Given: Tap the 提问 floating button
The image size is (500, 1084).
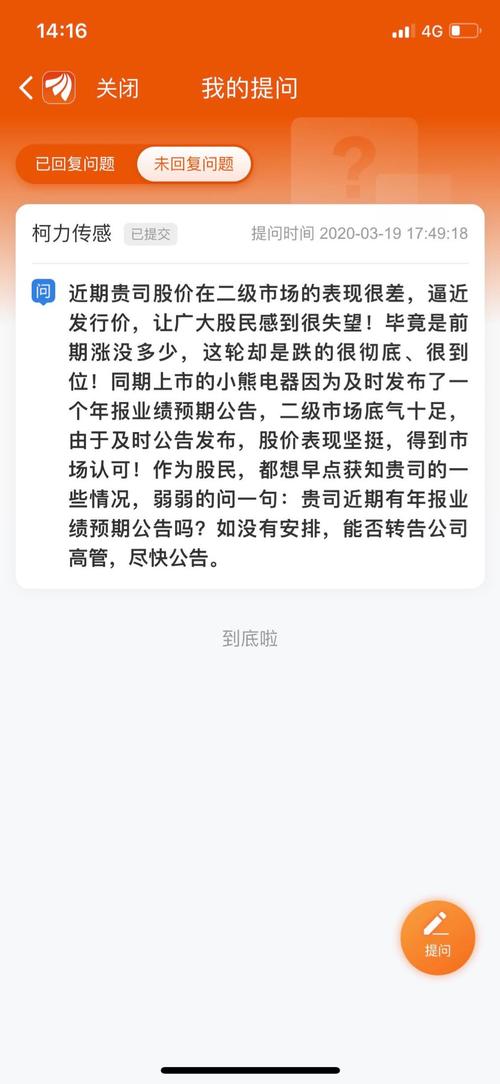Looking at the screenshot, I should point(438,937).
